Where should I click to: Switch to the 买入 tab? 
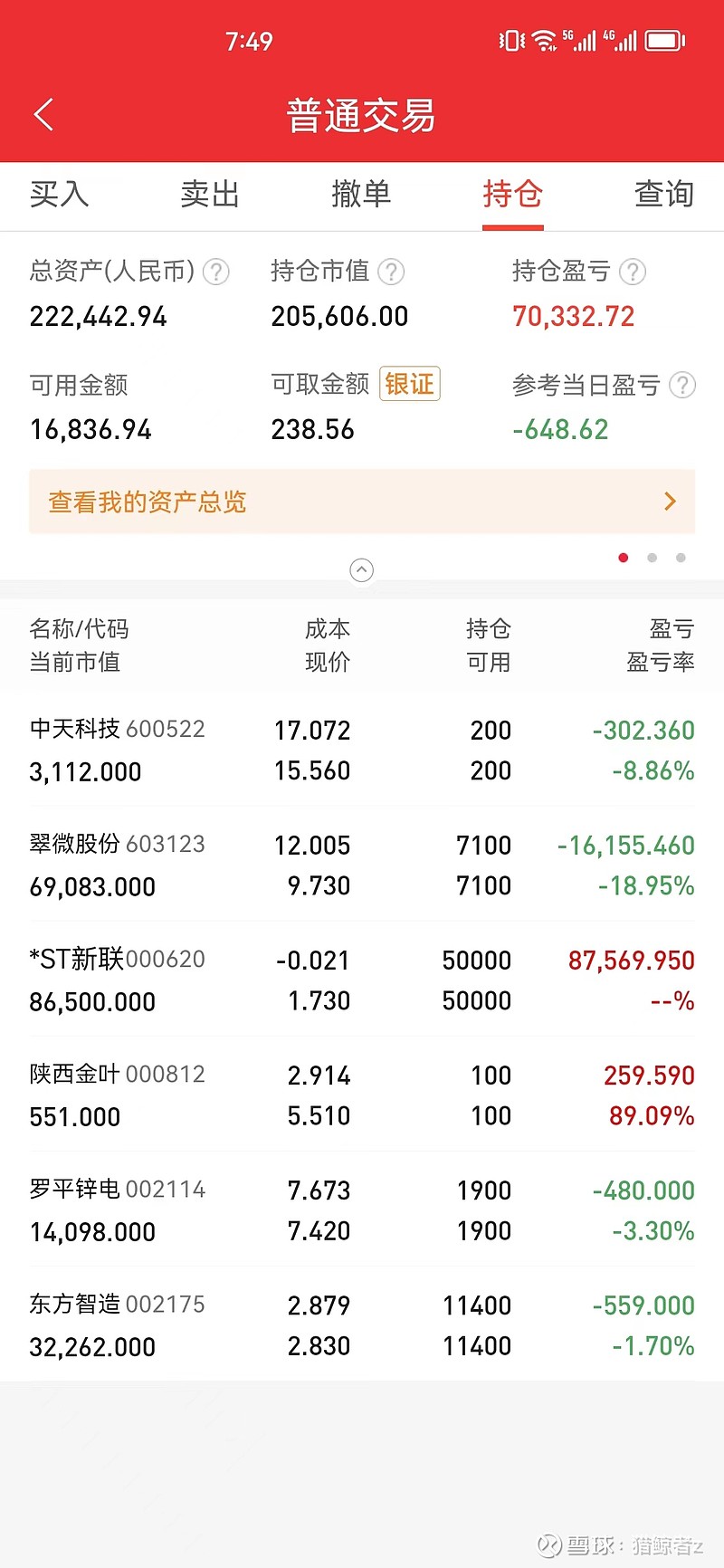[x=60, y=194]
